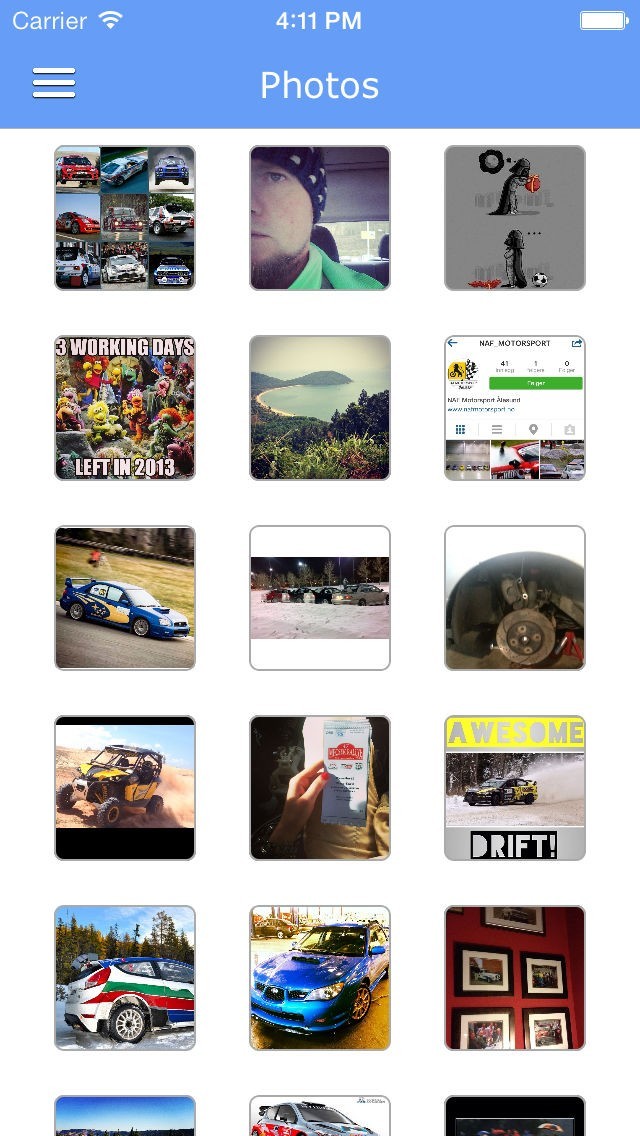Open the hamburger menu
640x1136 pixels.
click(54, 84)
